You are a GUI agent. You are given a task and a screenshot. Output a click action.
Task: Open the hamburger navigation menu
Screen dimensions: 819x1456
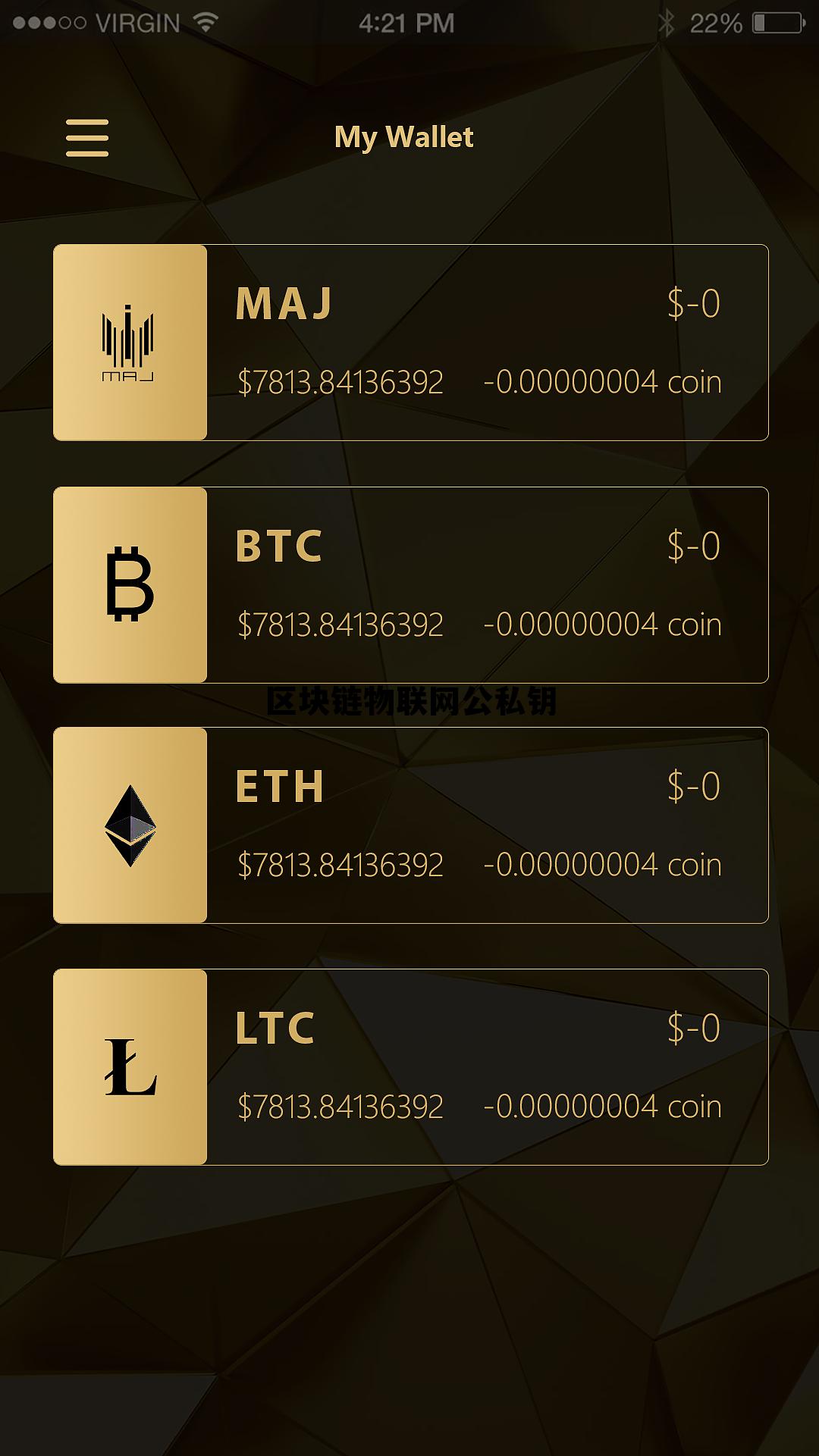tap(86, 136)
